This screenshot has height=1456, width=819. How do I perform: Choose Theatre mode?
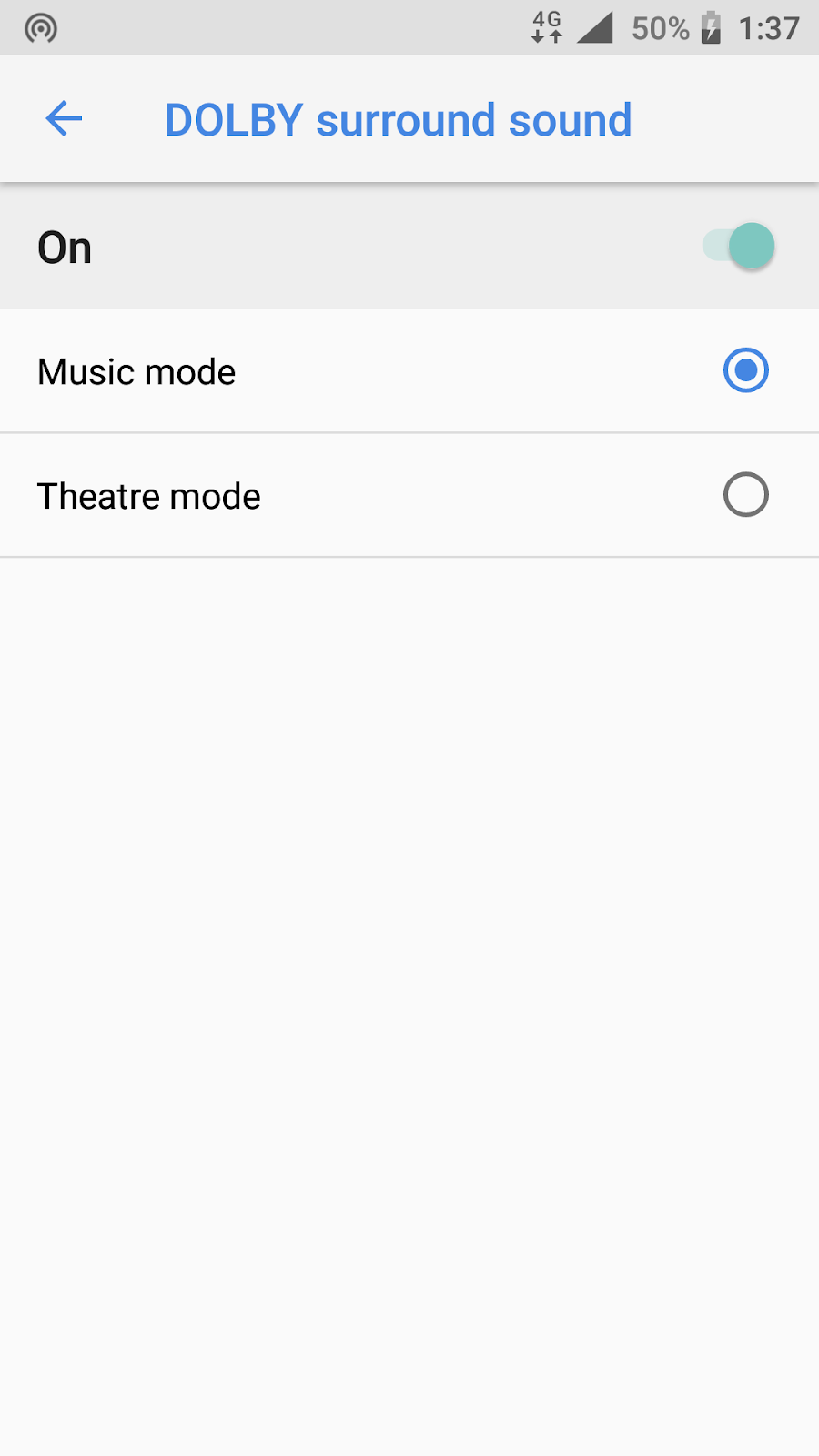point(745,495)
